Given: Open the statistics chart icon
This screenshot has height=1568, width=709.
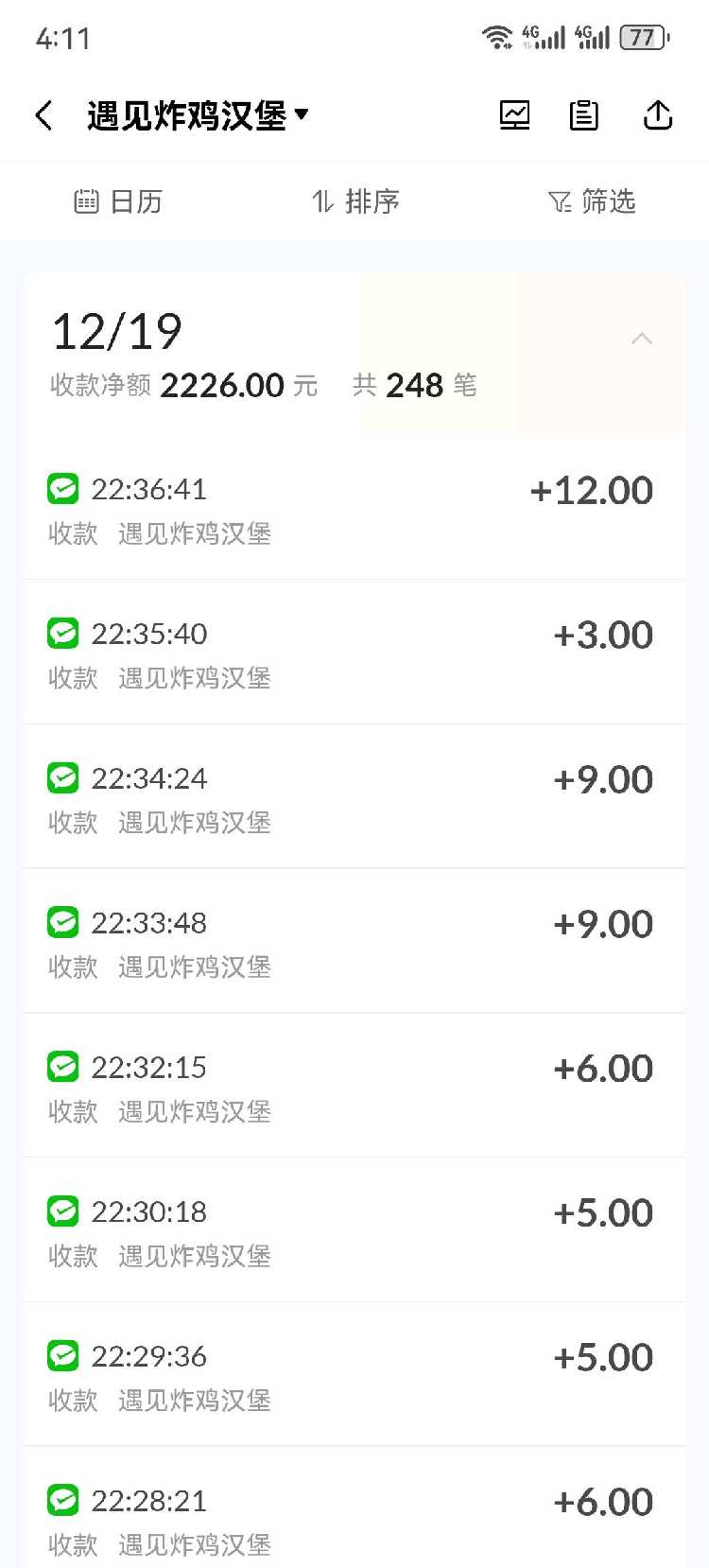Looking at the screenshot, I should (x=514, y=115).
